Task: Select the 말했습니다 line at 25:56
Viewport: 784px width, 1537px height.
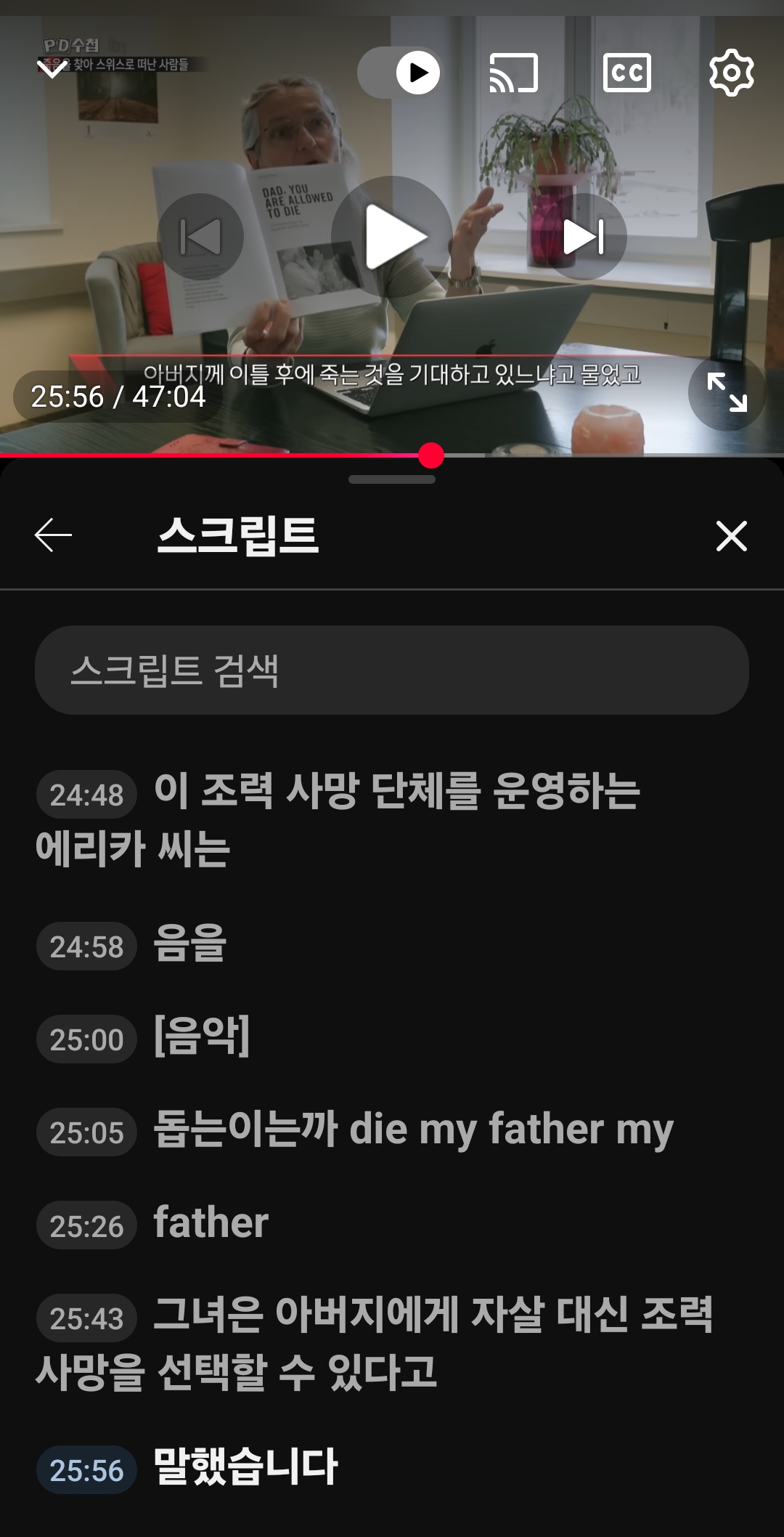Action: 245,1469
